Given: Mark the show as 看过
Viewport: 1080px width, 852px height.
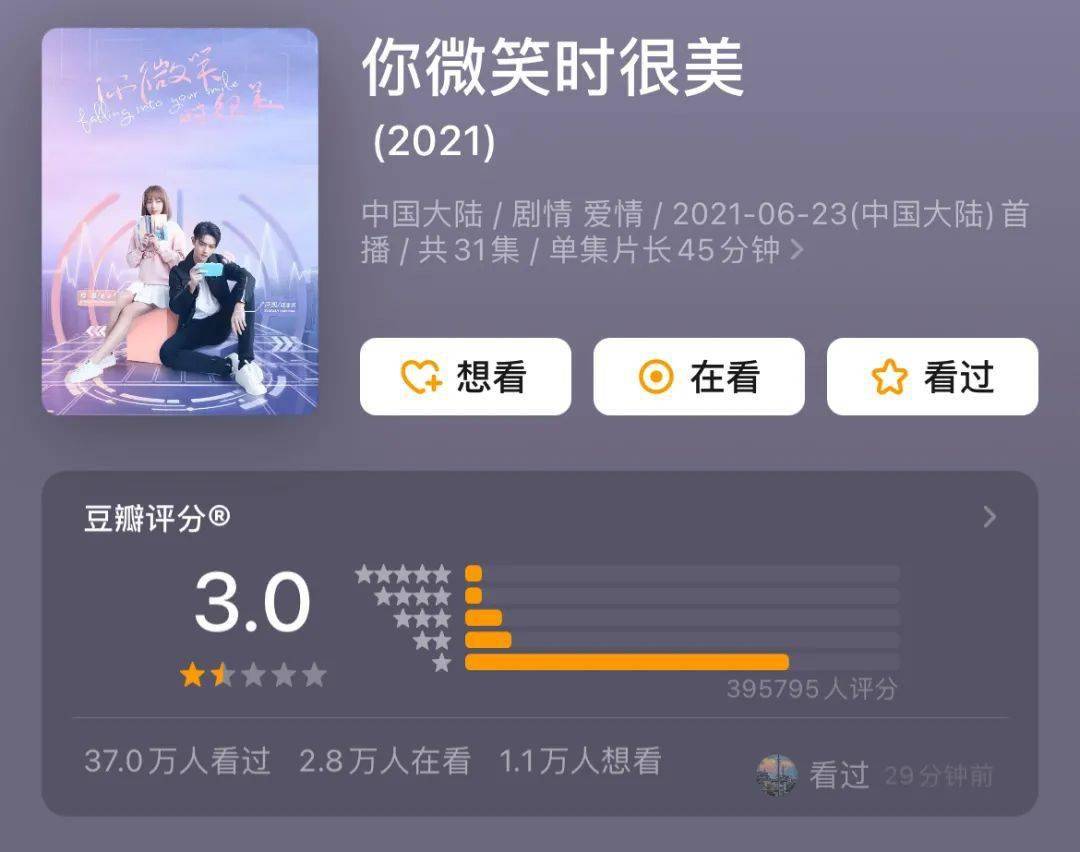Looking at the screenshot, I should [x=931, y=377].
